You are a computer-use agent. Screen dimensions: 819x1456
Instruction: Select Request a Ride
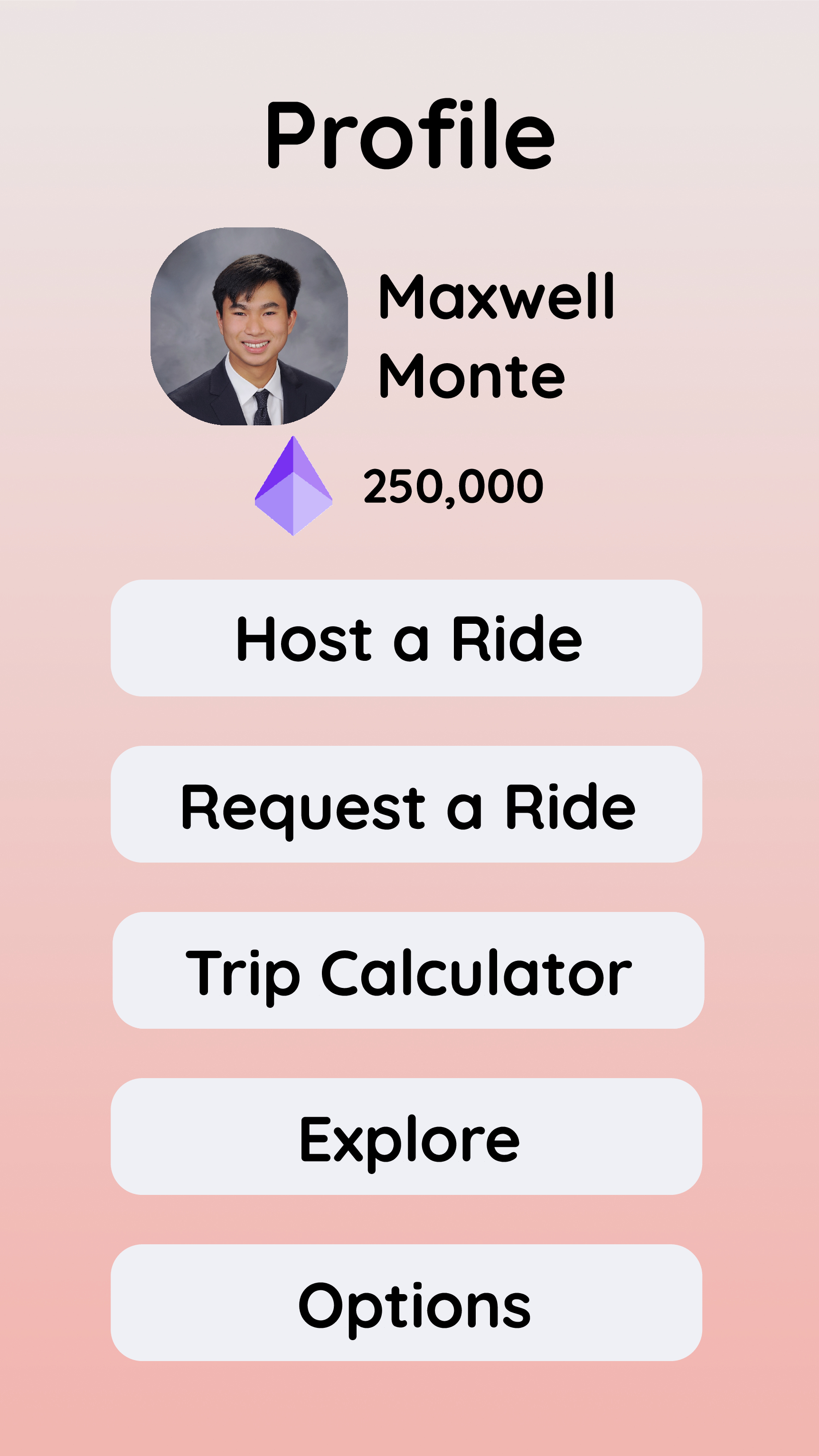coord(406,804)
